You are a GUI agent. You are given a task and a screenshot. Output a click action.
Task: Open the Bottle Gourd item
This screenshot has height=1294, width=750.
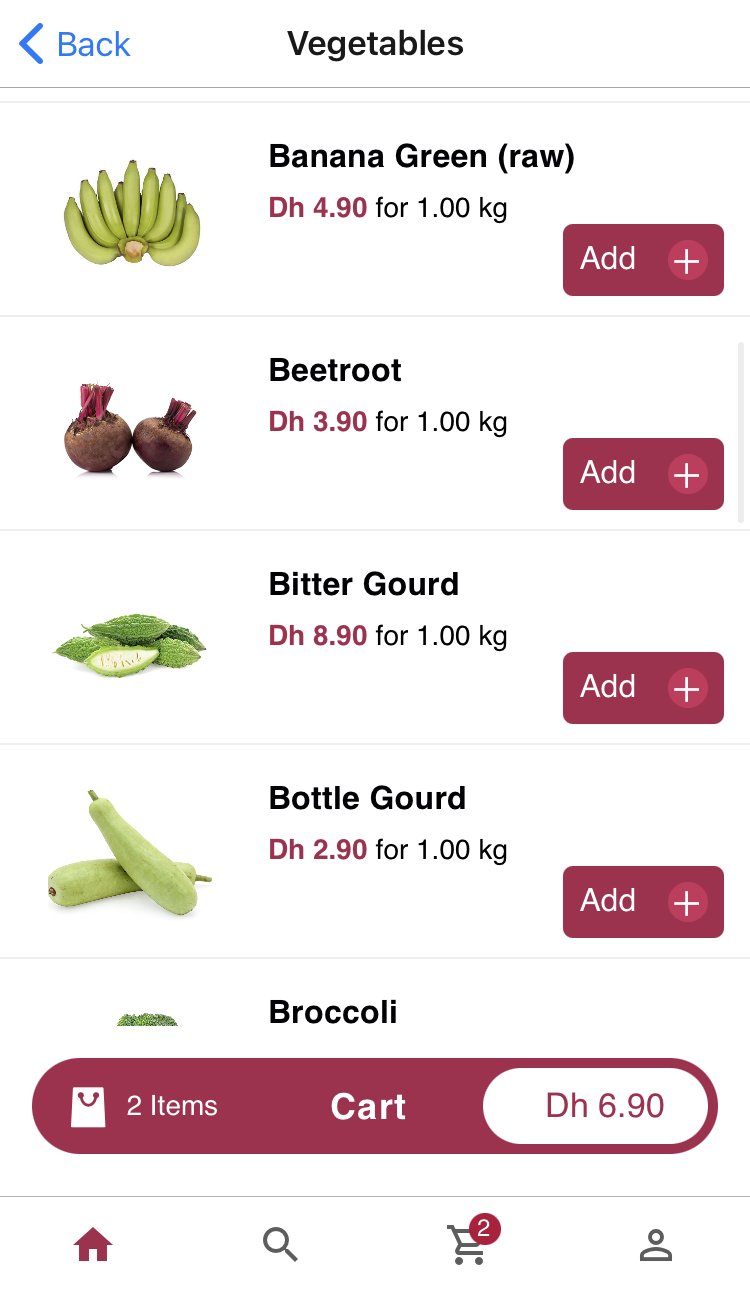(x=367, y=799)
